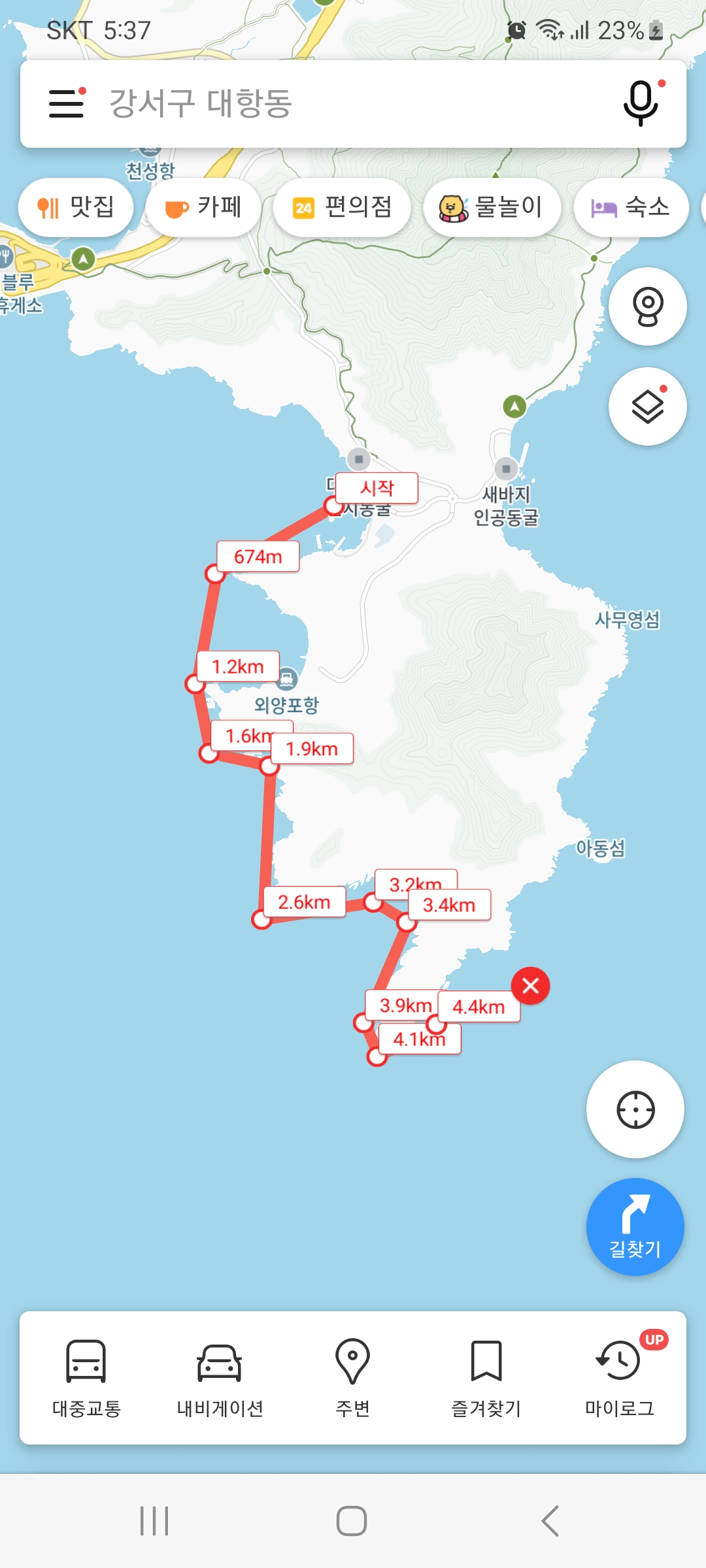Open the 즐겨찾기 favorites tab
Viewport: 706px width, 1568px height.
(x=486, y=1377)
